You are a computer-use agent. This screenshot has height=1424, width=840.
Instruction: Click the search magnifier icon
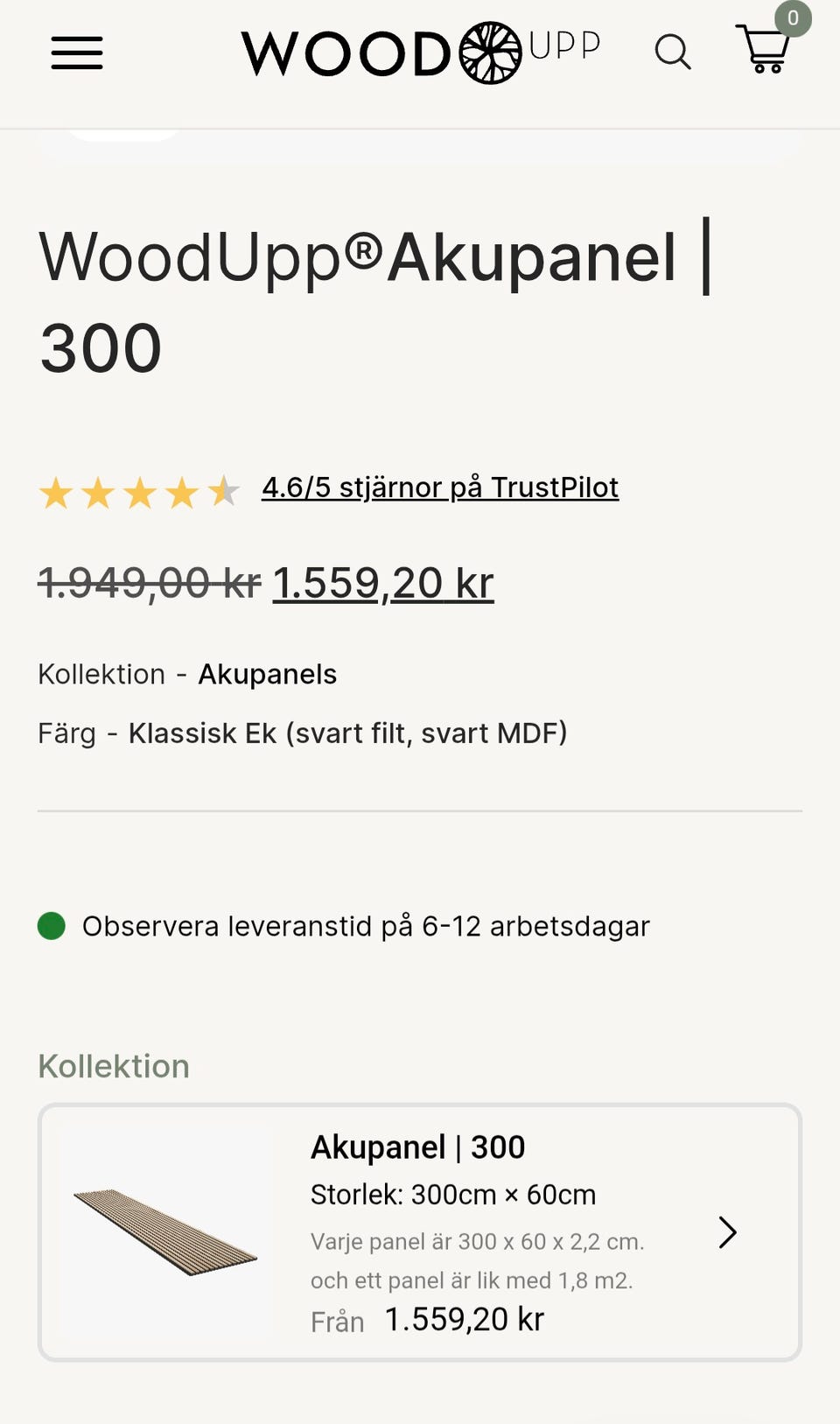click(674, 53)
